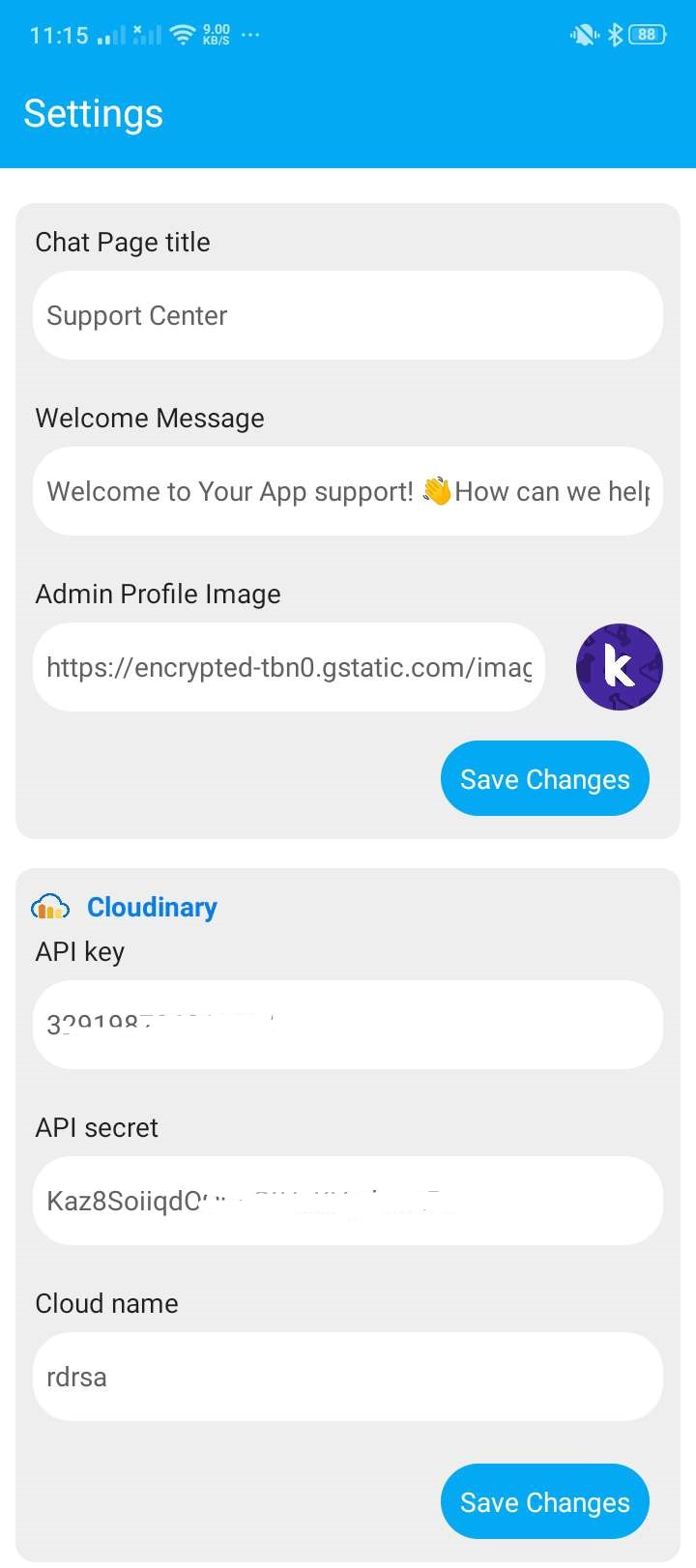Save changes for Cloudinary settings
This screenshot has height=1568, width=696.
coord(545,1501)
